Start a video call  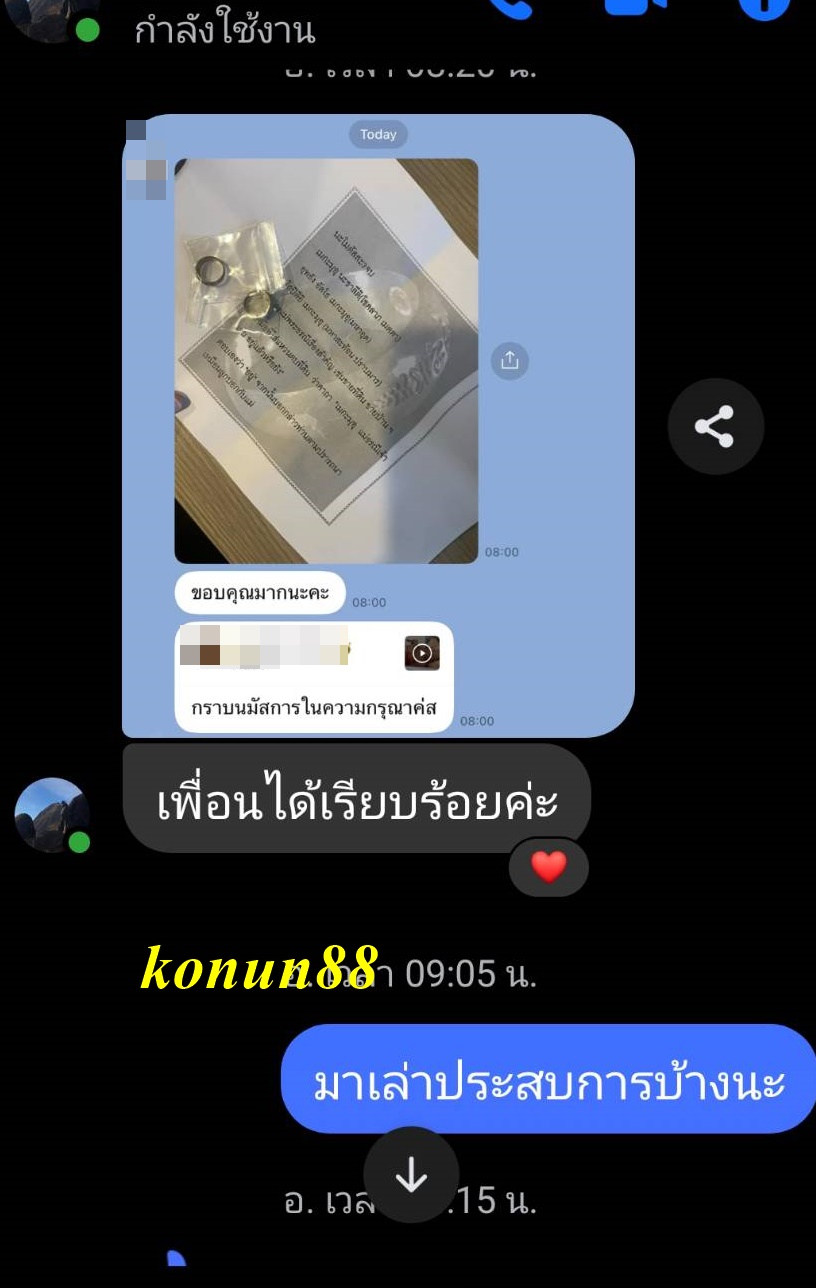click(x=635, y=6)
